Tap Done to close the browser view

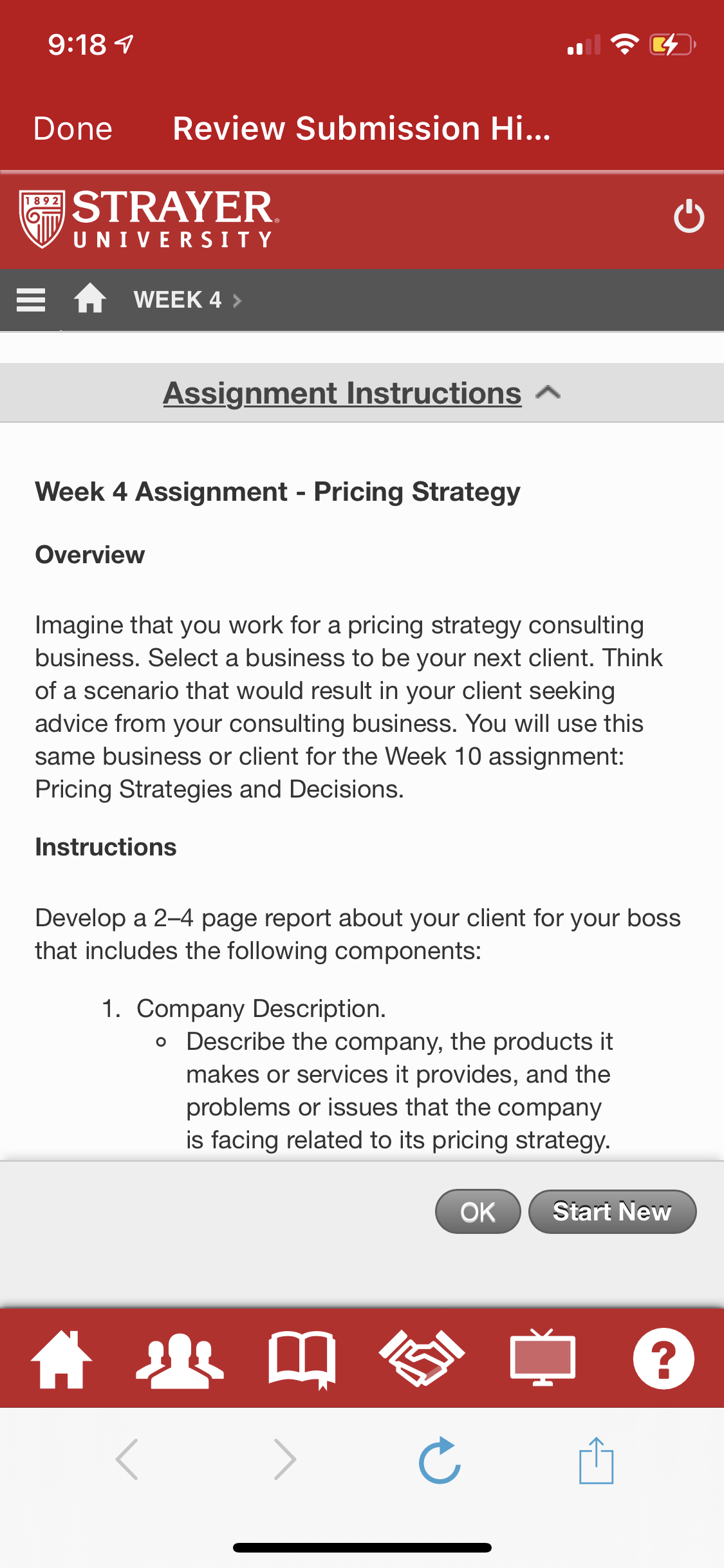click(73, 129)
